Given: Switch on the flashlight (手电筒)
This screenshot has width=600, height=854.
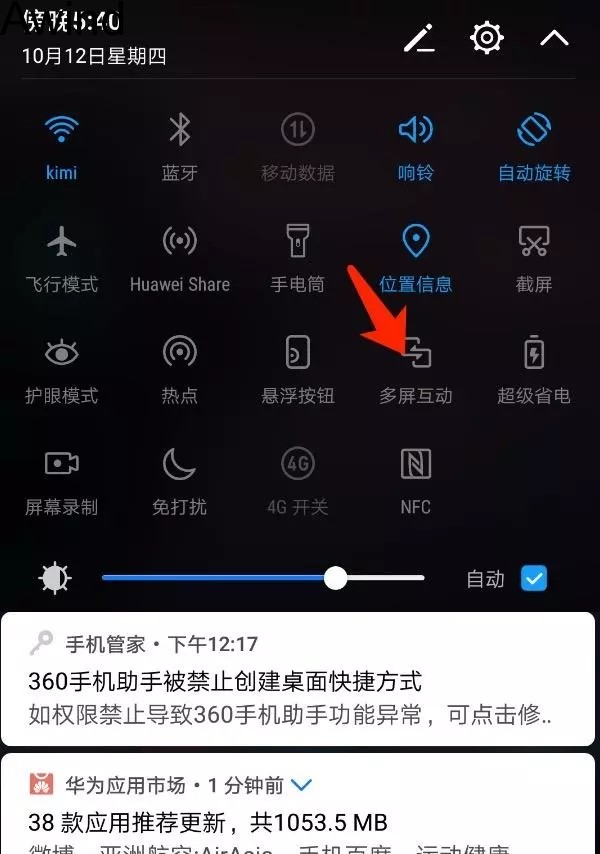Looking at the screenshot, I should [298, 241].
